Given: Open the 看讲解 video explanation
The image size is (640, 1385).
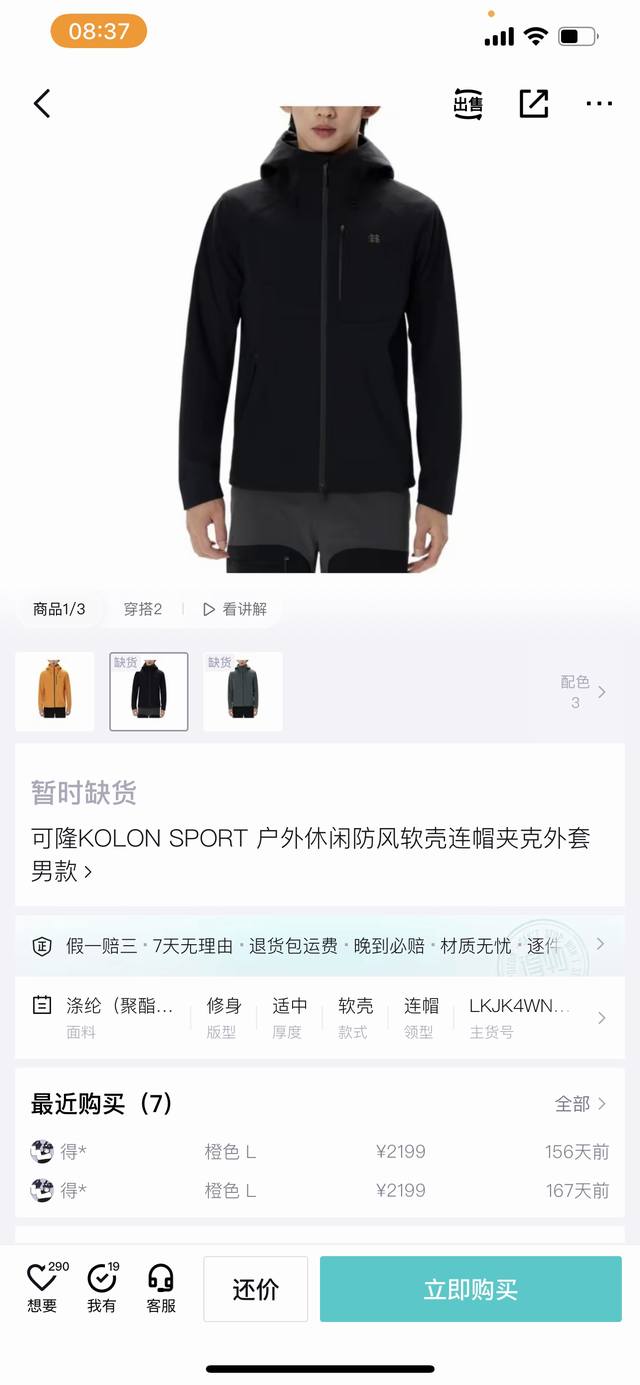Looking at the screenshot, I should [x=235, y=609].
